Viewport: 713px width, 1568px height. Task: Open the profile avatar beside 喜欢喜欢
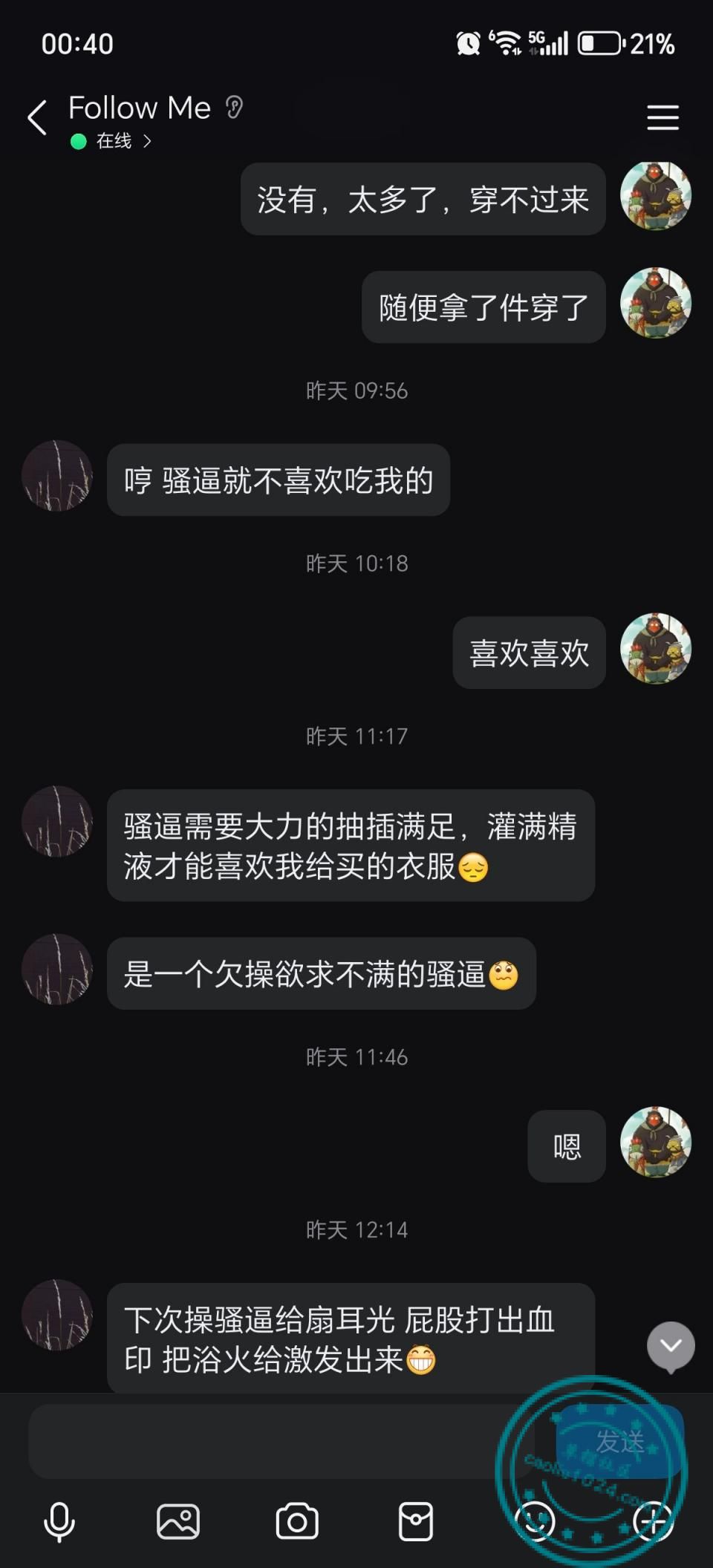656,649
